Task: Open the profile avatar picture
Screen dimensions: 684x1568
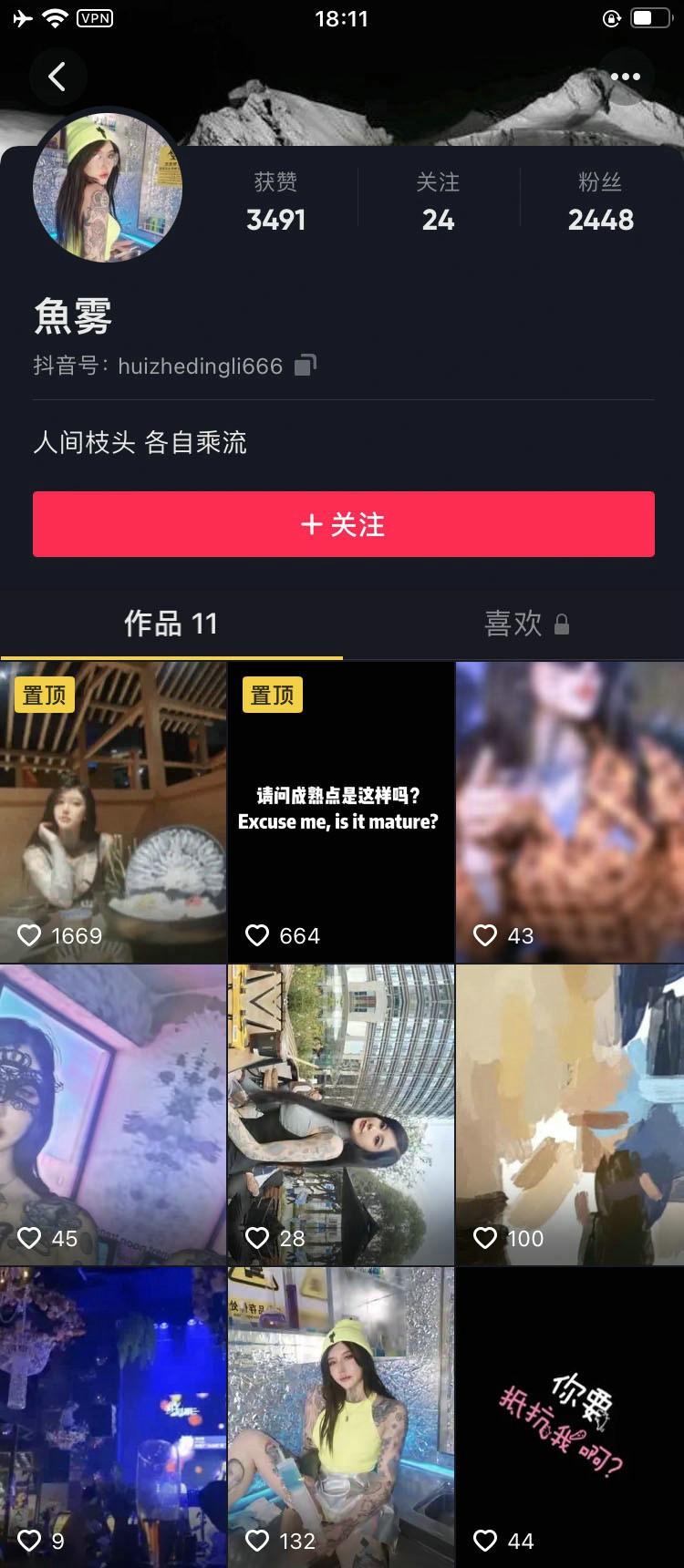Action: tap(108, 187)
